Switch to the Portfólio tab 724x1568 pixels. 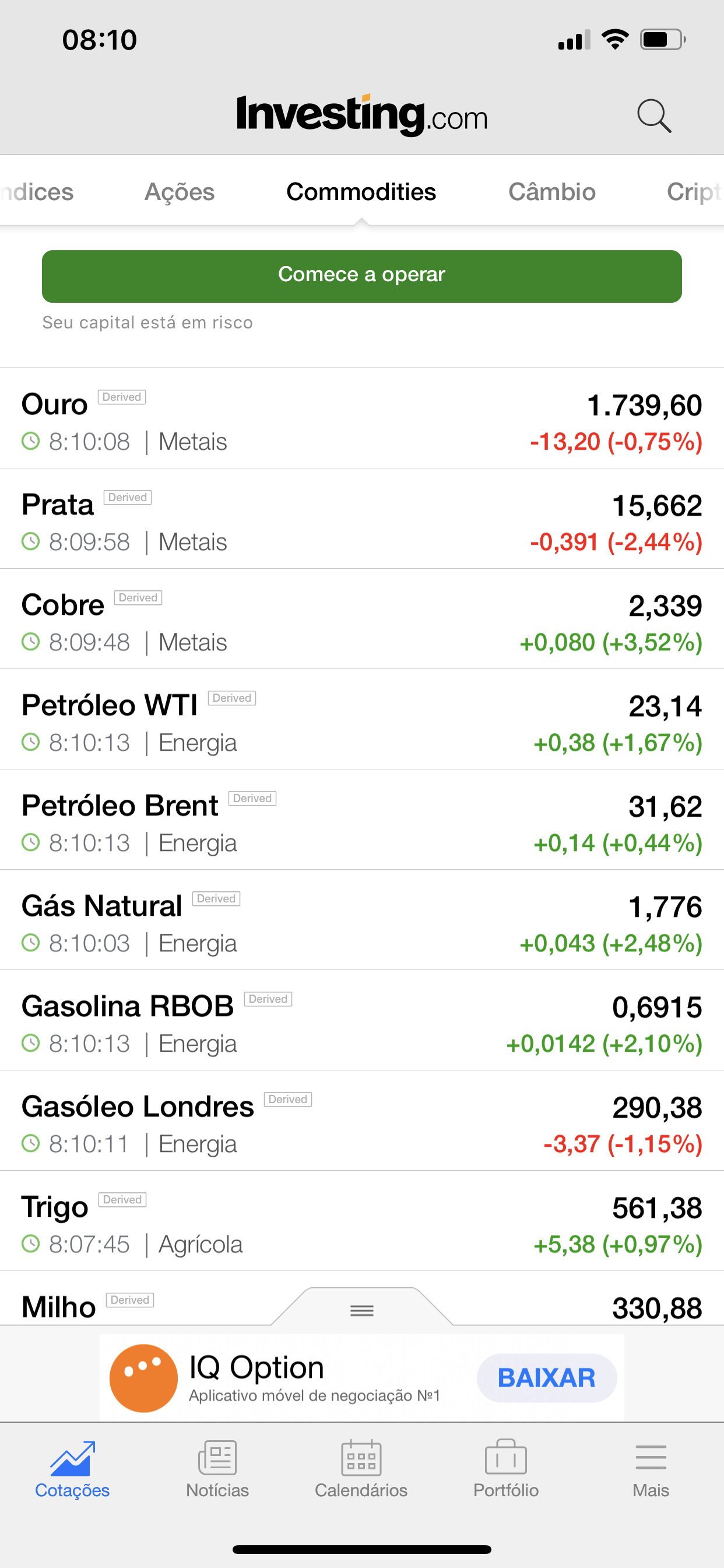(506, 1469)
